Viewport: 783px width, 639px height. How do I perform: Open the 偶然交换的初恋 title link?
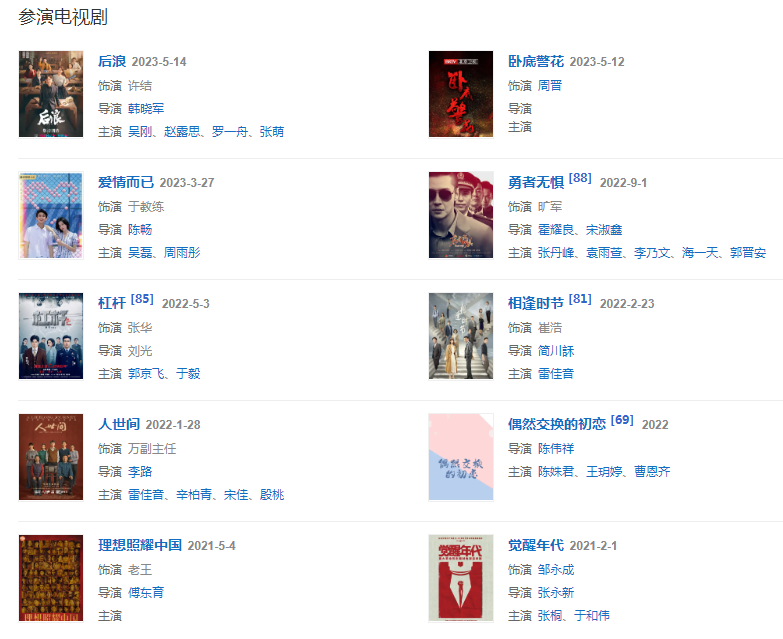pyautogui.click(x=556, y=425)
